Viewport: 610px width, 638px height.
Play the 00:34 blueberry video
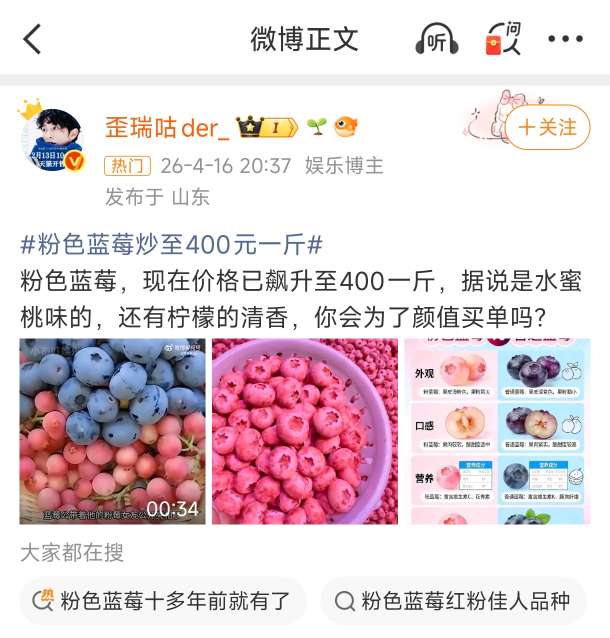coord(113,431)
